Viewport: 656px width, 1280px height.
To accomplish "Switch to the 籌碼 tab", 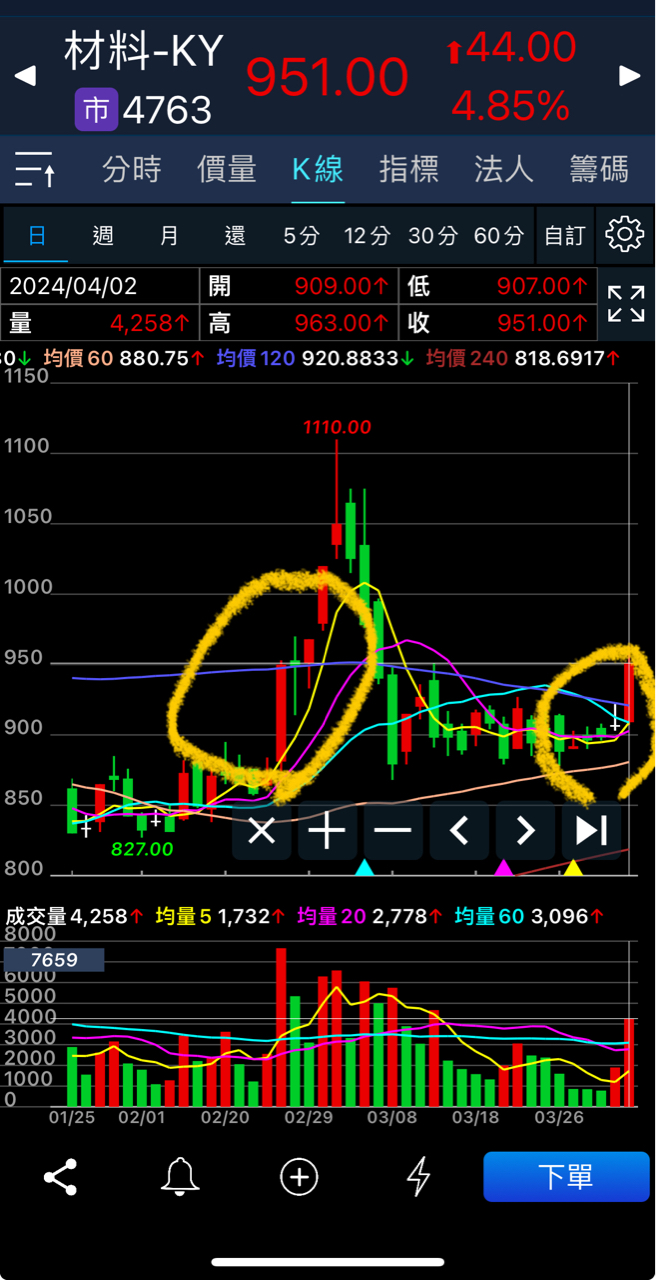I will point(599,170).
